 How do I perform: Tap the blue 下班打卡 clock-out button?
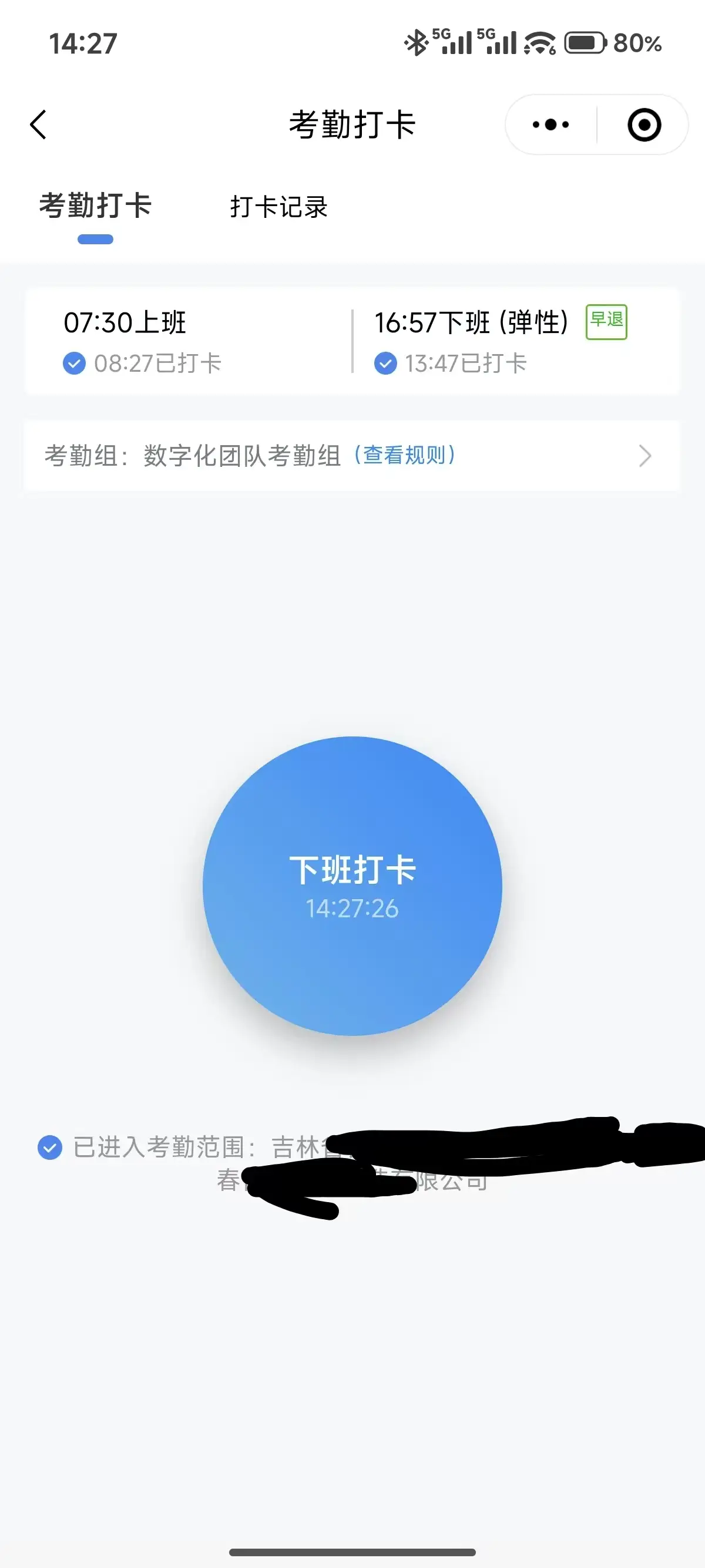pos(352,886)
